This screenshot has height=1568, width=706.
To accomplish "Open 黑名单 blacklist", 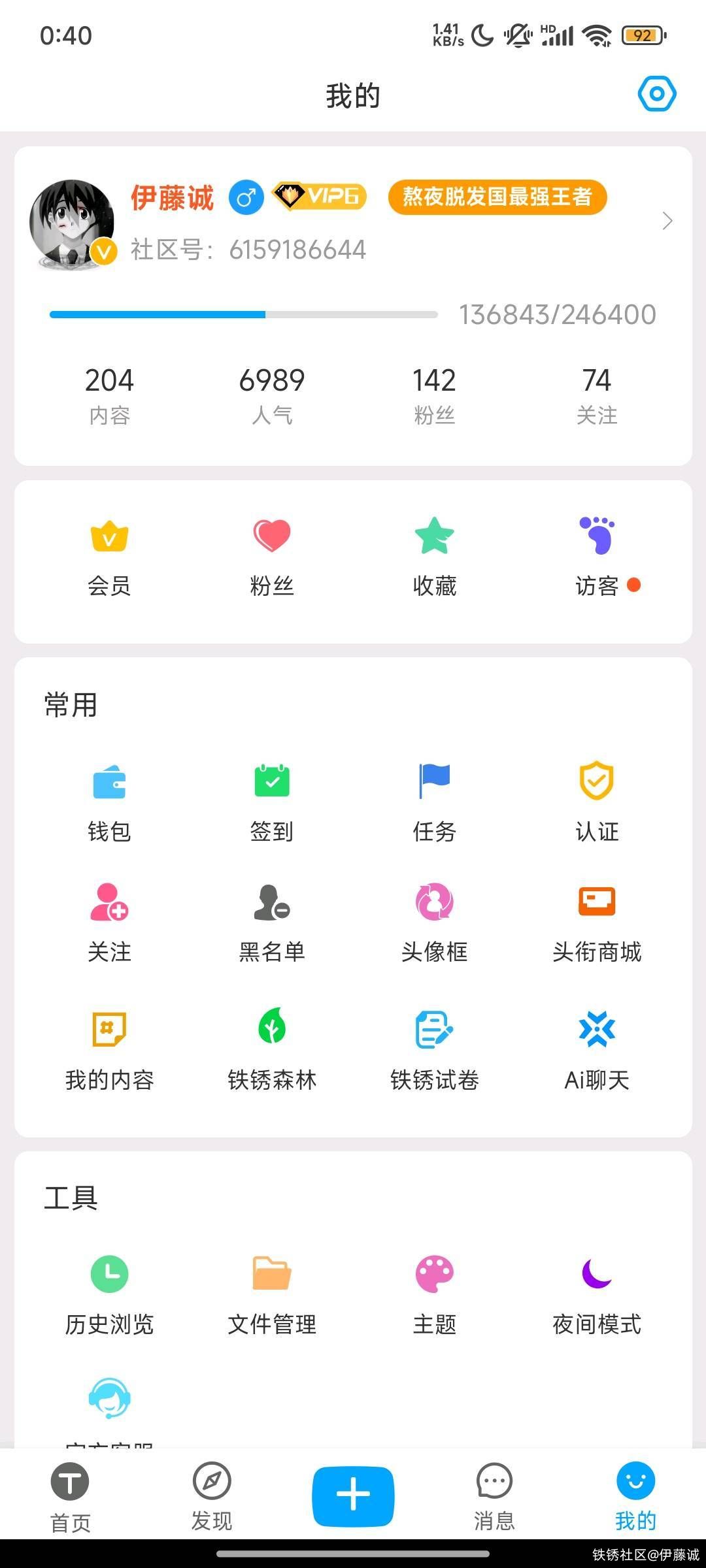I will 272,923.
